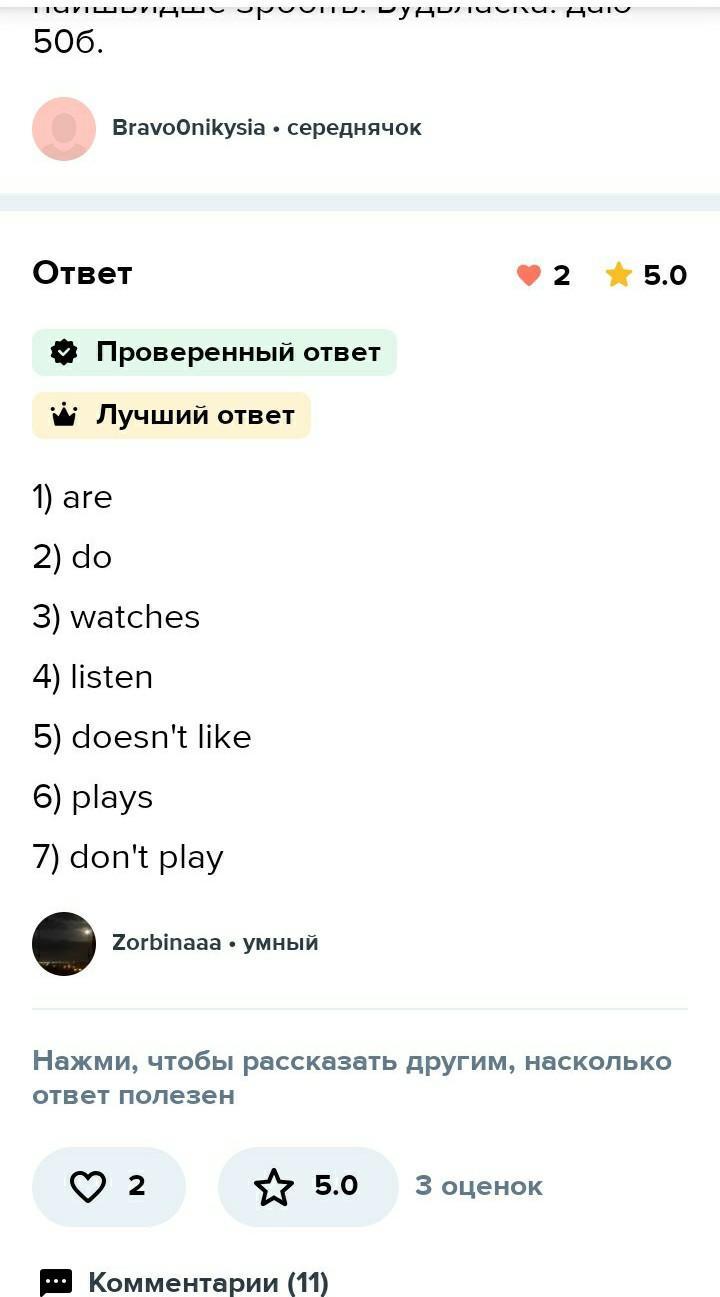Open Zorbinaaa's profile
The height and width of the screenshot is (1297, 720).
tap(166, 943)
